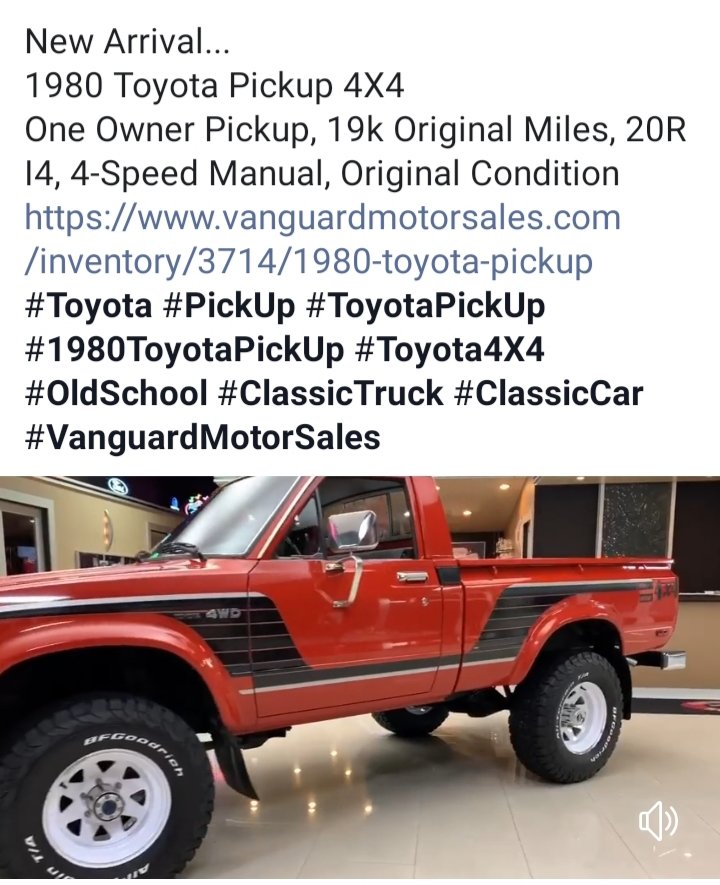Open the #PickUp hashtag
The height and width of the screenshot is (885, 720).
point(227,305)
